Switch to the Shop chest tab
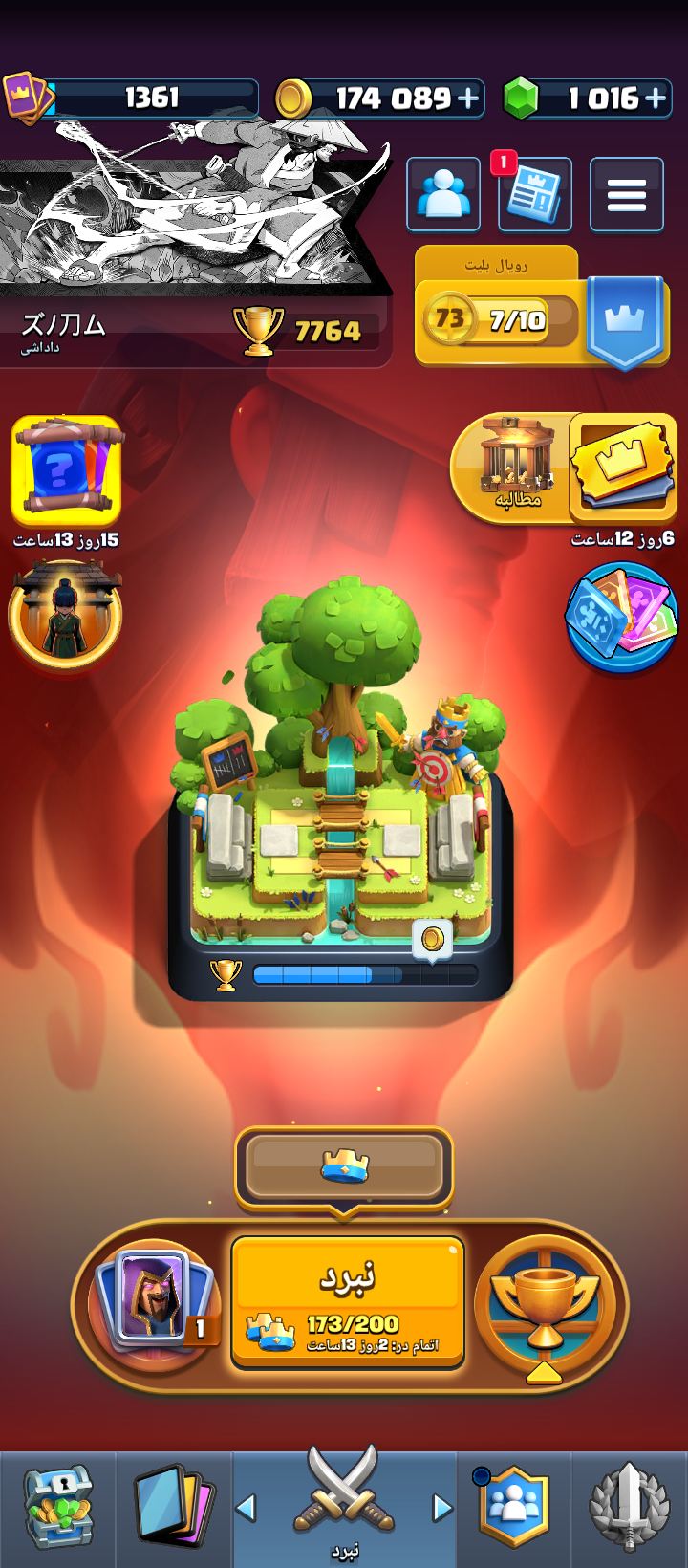This screenshot has width=688, height=1568. (x=58, y=1509)
